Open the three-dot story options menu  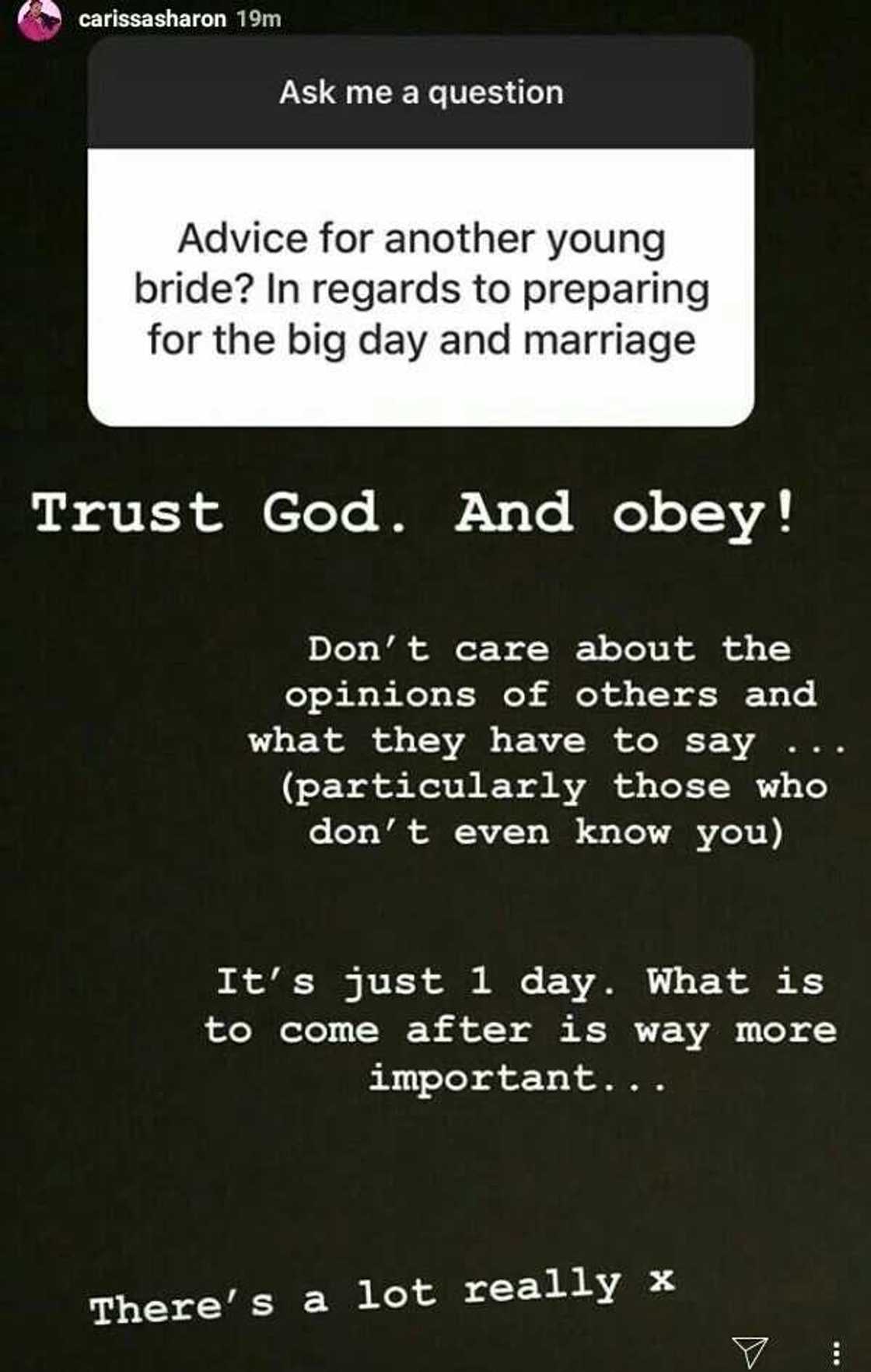click(x=837, y=1351)
